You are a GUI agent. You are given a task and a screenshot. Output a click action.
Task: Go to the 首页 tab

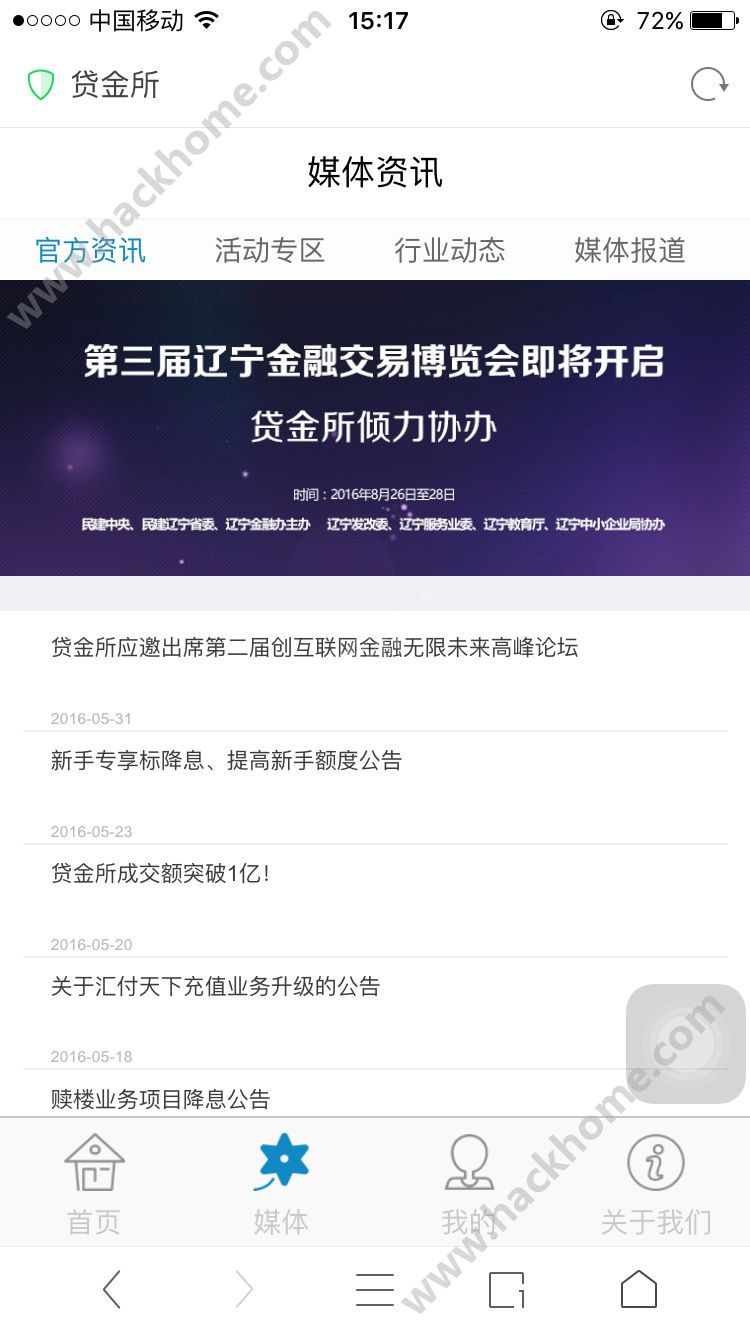click(94, 1185)
